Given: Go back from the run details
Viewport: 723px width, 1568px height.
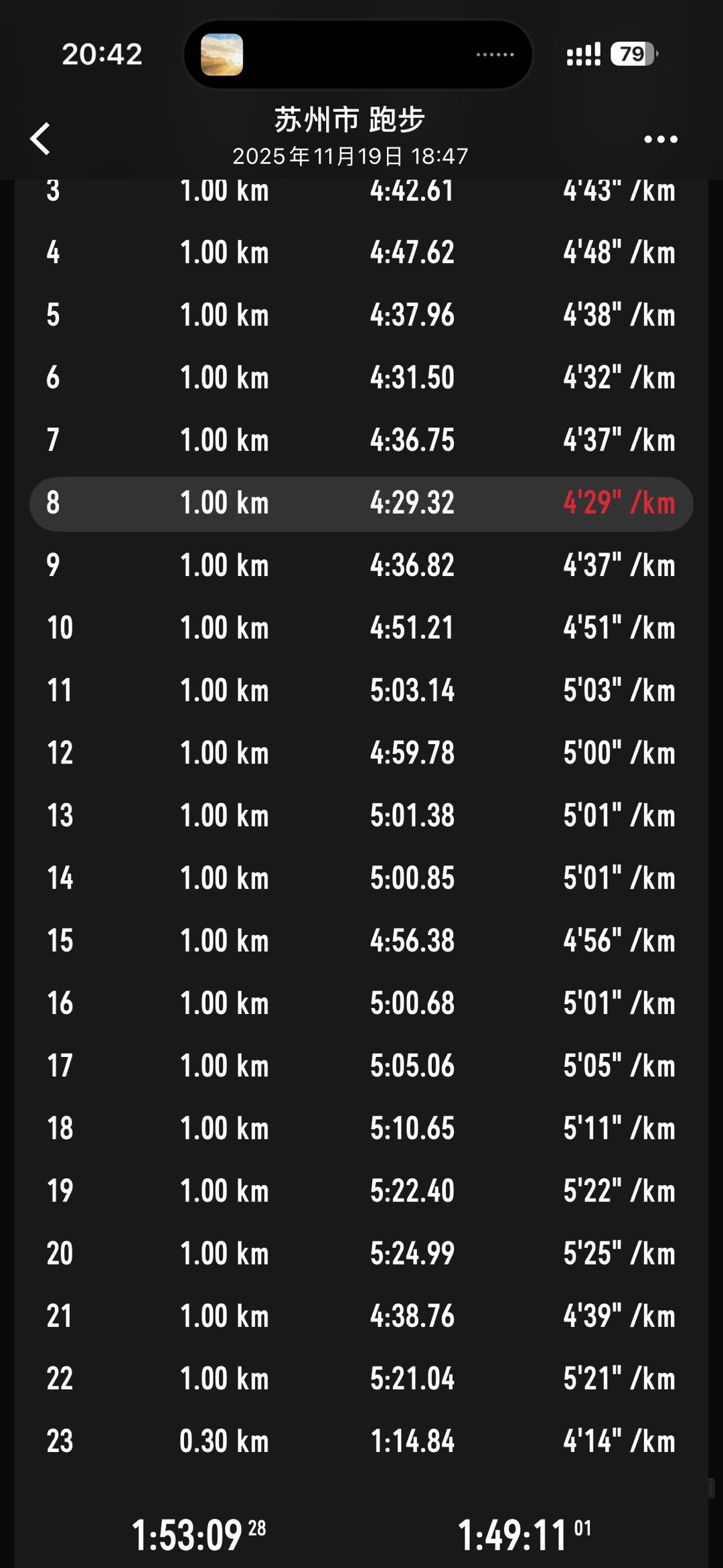Looking at the screenshot, I should [41, 139].
